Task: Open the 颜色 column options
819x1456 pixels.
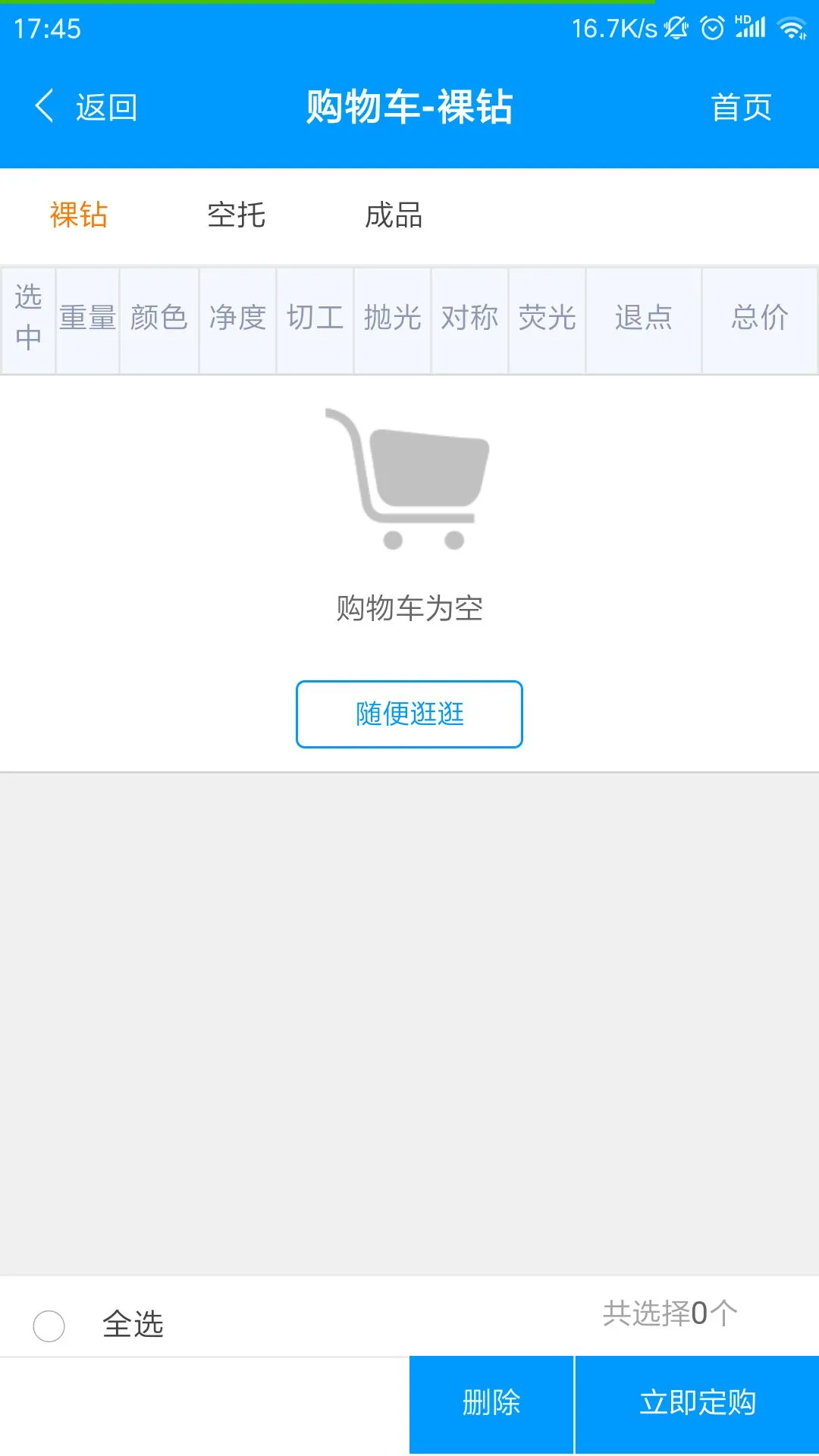Action: [x=158, y=319]
